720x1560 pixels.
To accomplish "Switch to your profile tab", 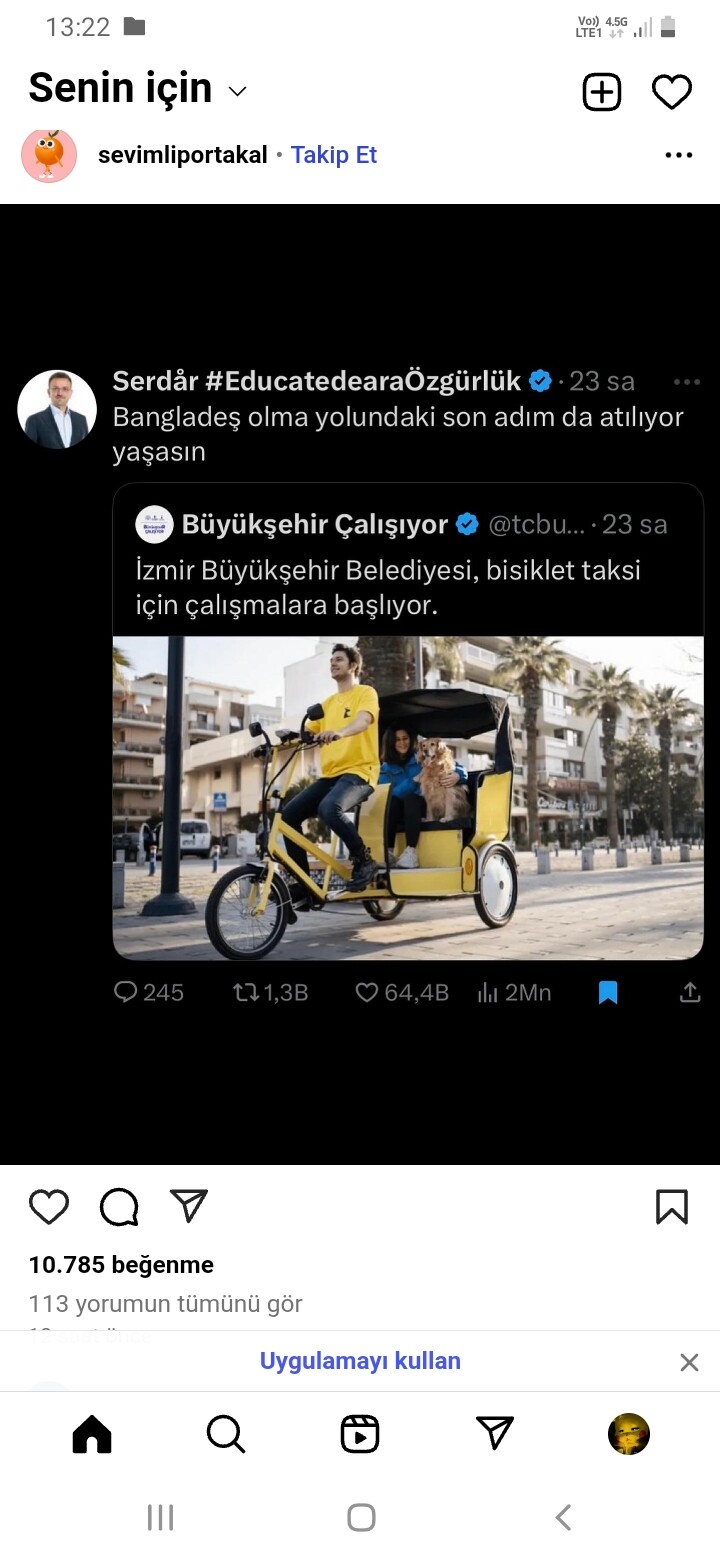I will point(629,1434).
